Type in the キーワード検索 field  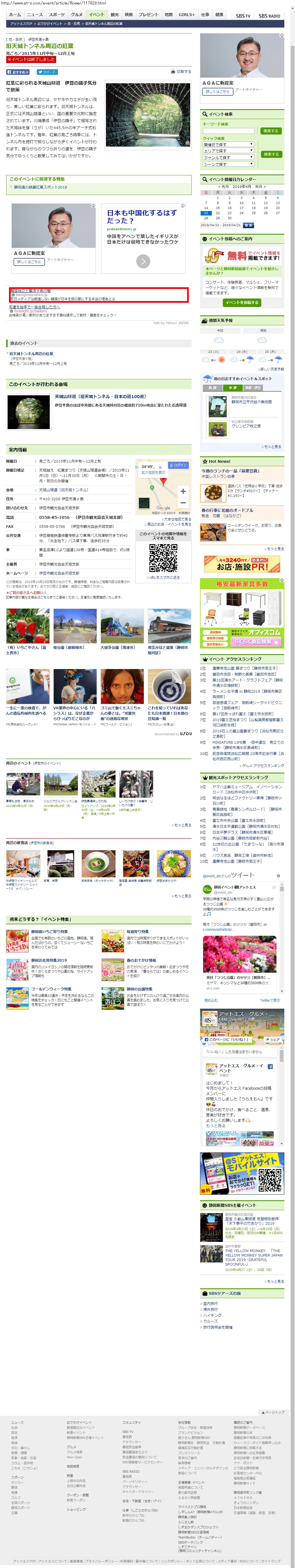229,131
